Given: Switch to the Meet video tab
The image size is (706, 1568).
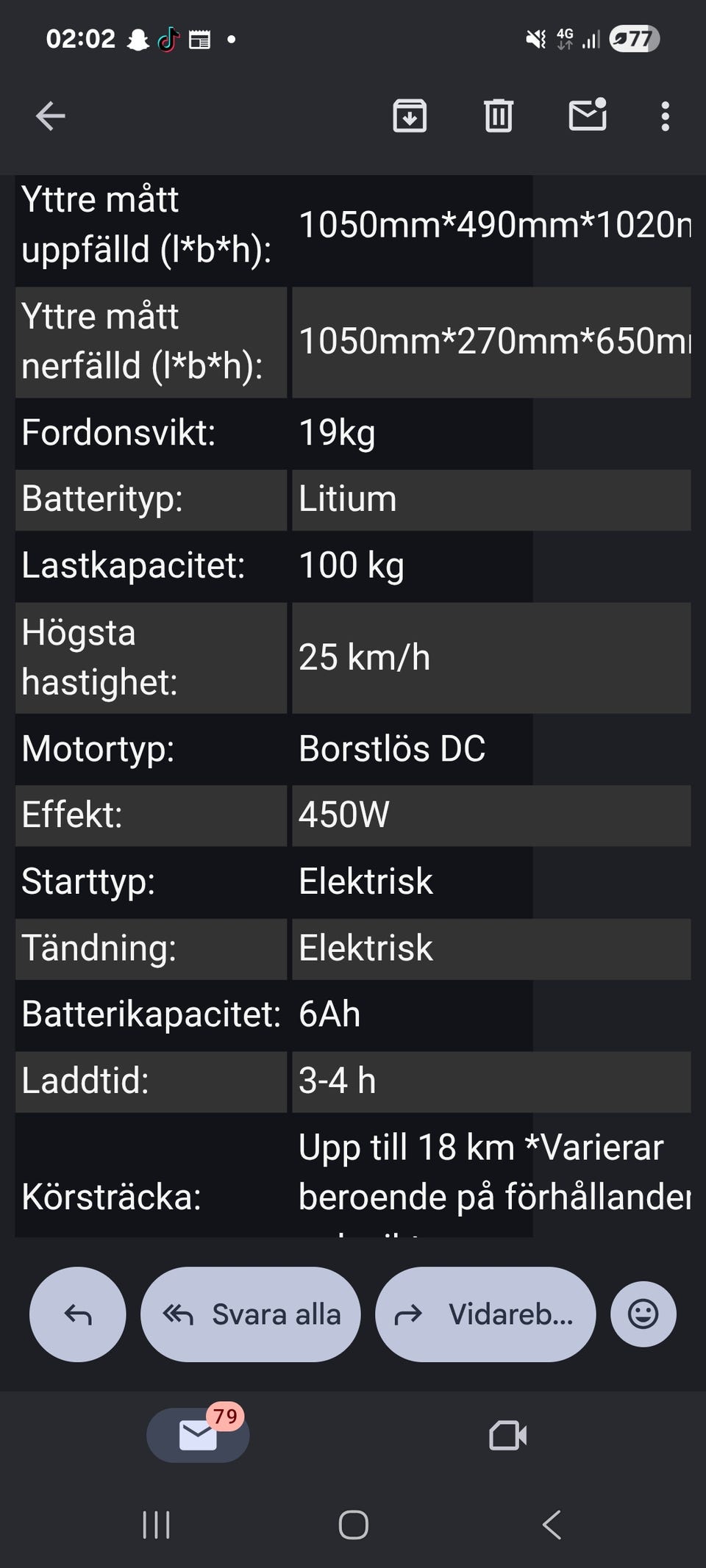Looking at the screenshot, I should [x=507, y=1435].
